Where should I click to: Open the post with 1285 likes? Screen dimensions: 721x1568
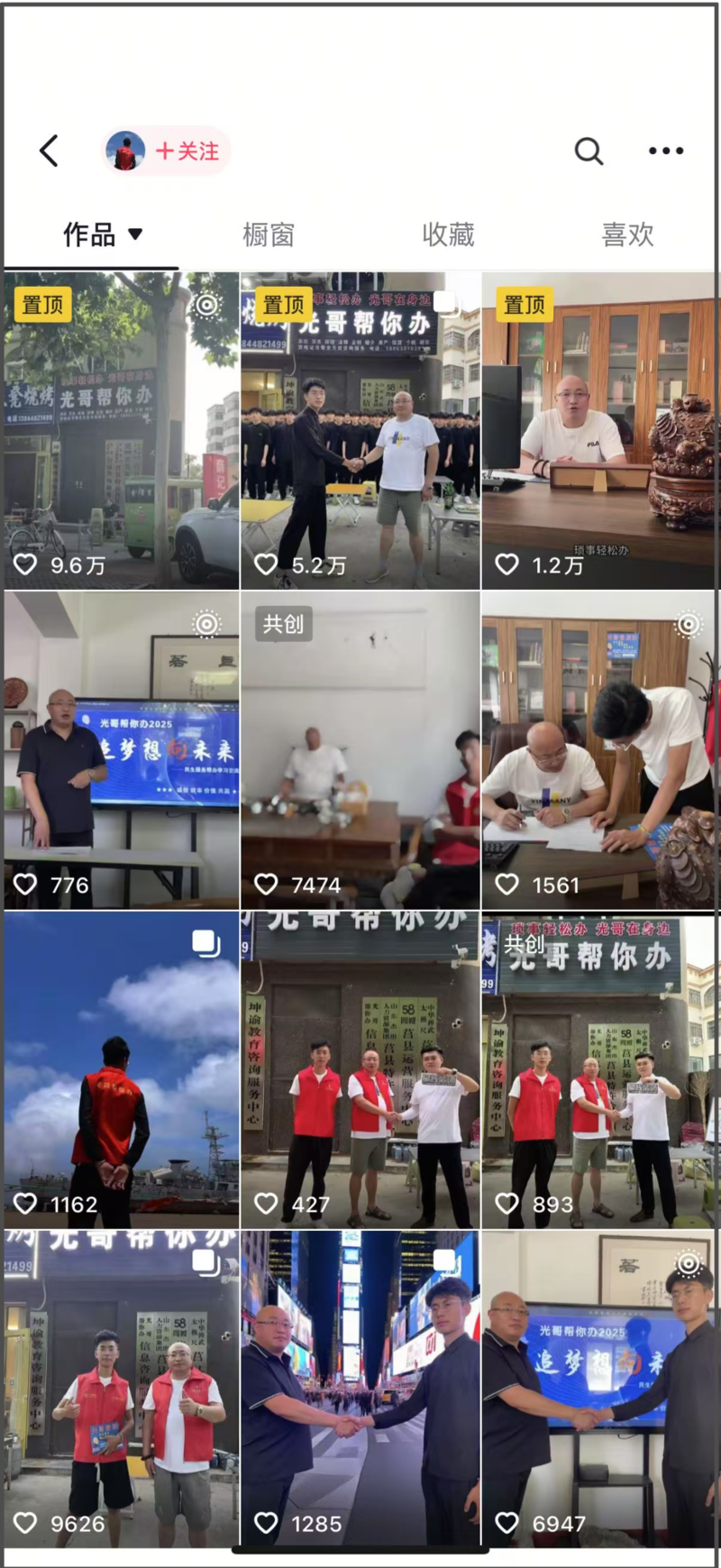[x=360, y=1389]
